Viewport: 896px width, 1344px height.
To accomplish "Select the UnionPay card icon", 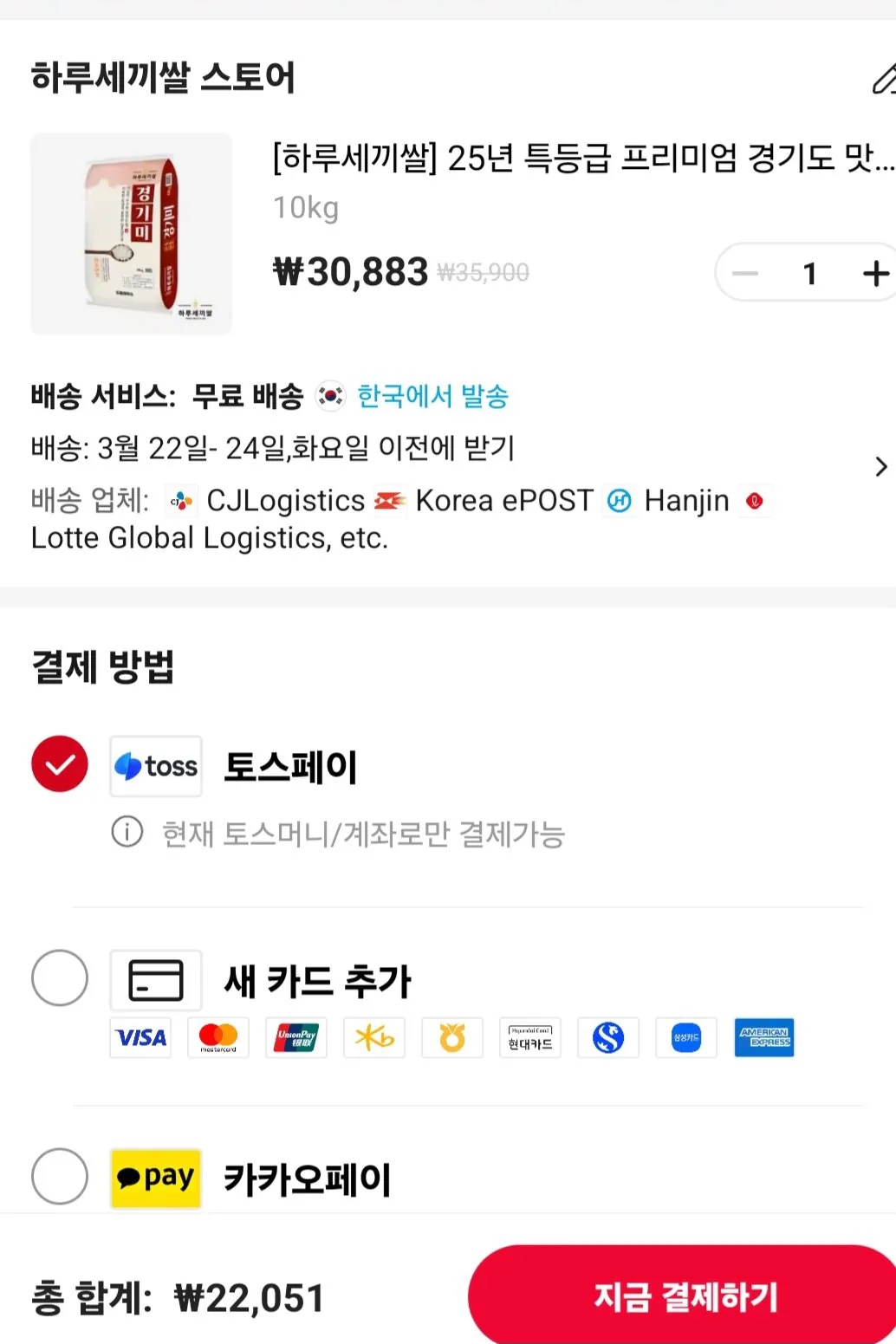I will point(296,1038).
